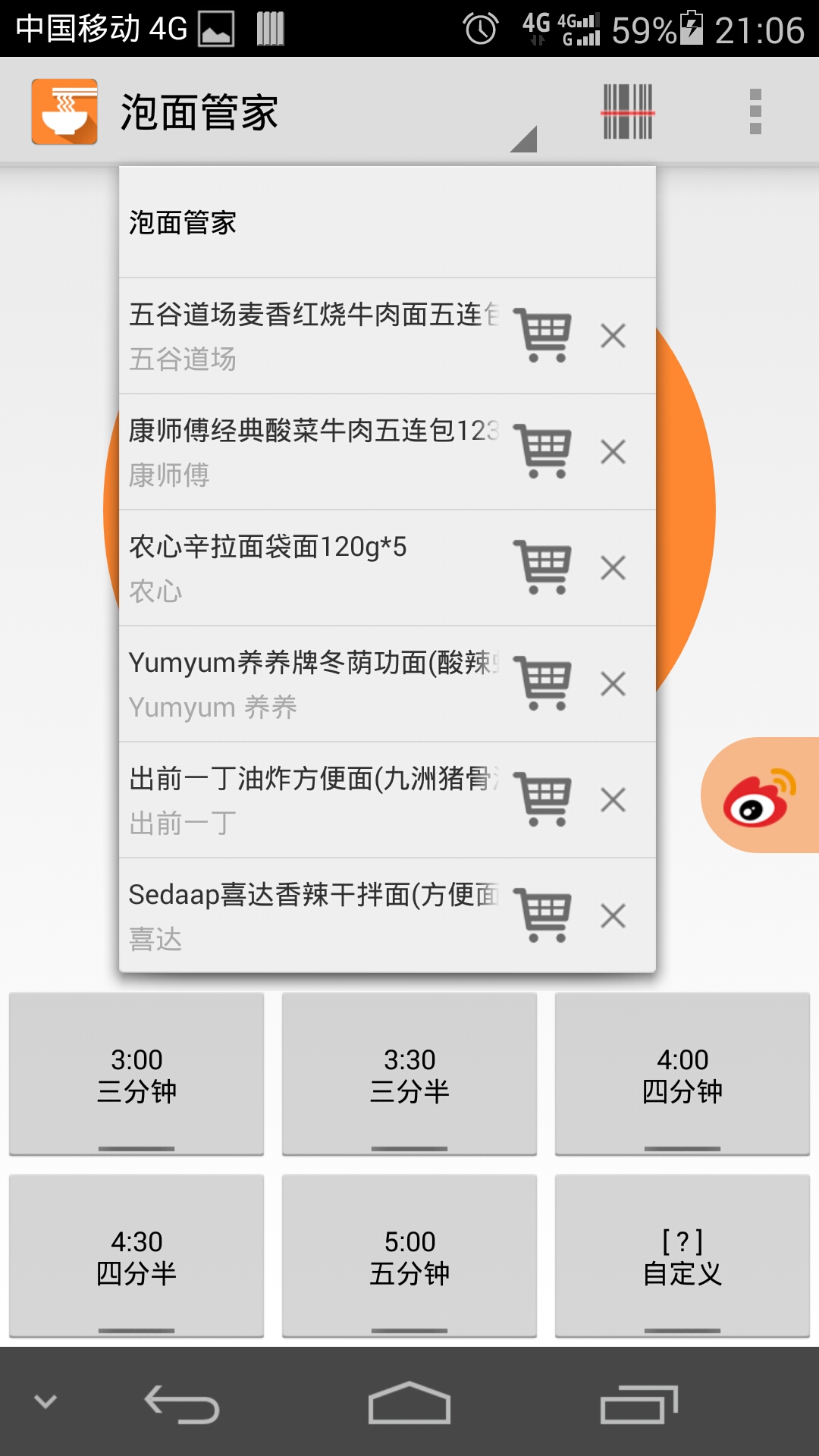Select the 5:00 五分钟 timer
The image size is (819, 1456).
pyautogui.click(x=409, y=1256)
